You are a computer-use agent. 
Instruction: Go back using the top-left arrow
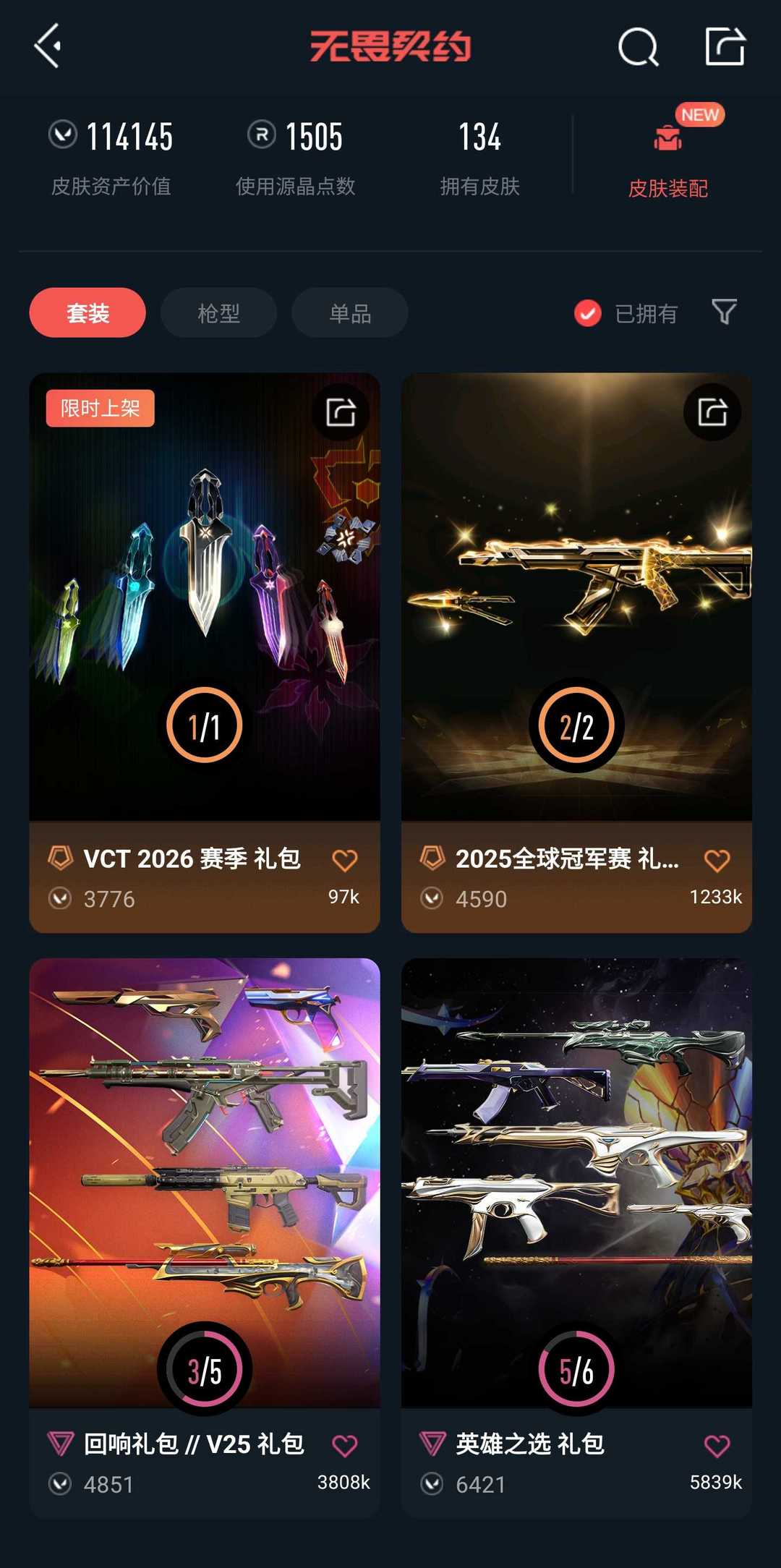(48, 46)
